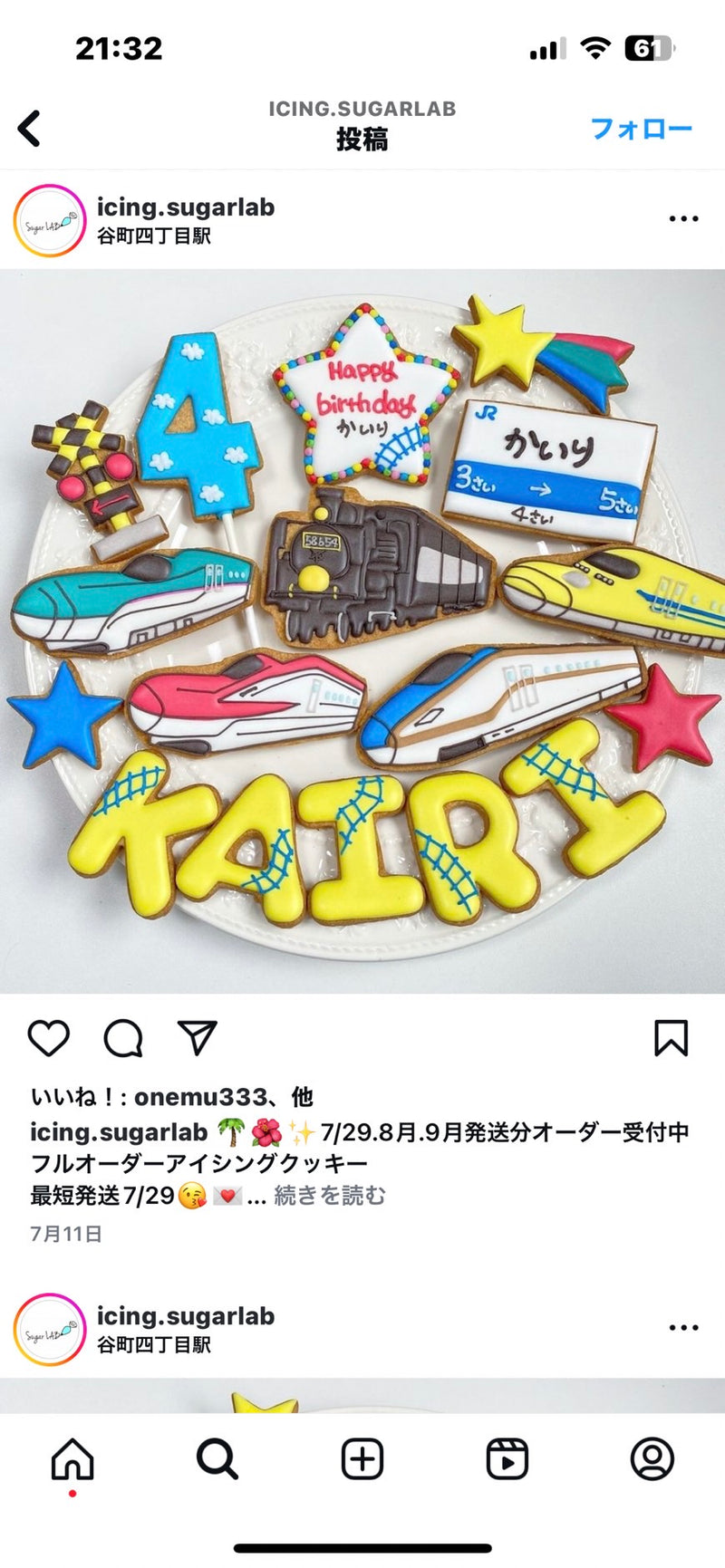Open comments on the cookie post
Screen dimensions: 725x1568
click(x=123, y=1038)
